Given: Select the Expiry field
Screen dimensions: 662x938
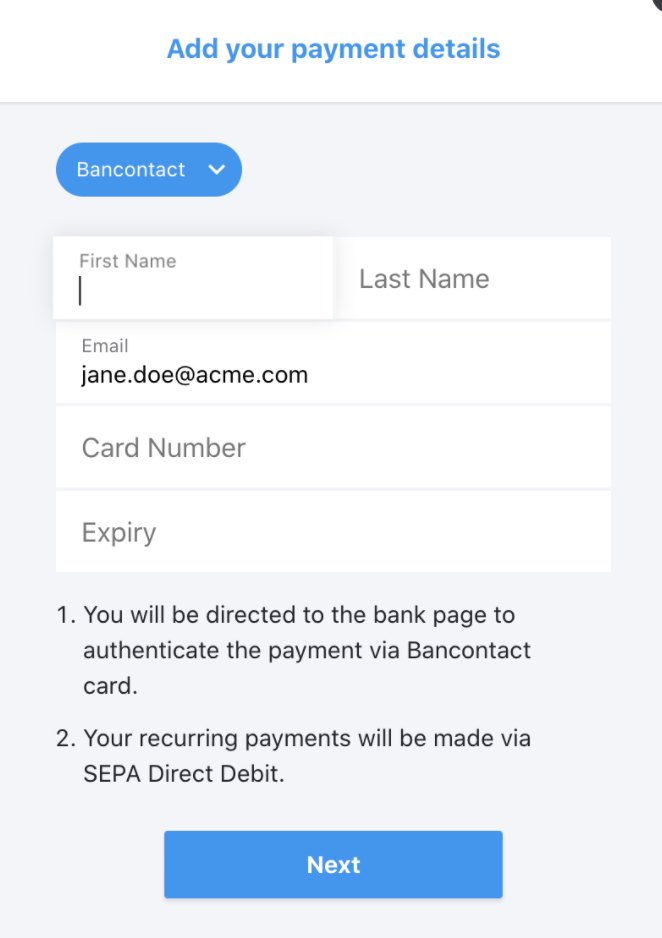Looking at the screenshot, I should pyautogui.click(x=332, y=532).
